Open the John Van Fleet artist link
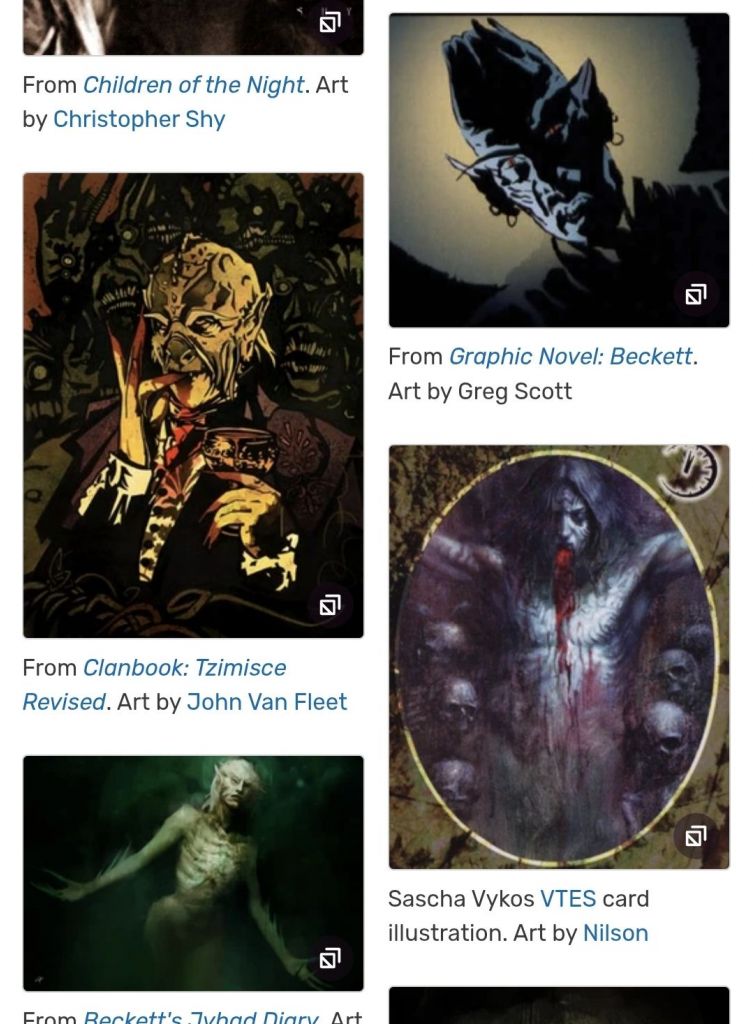Image resolution: width=753 pixels, height=1024 pixels. click(x=266, y=702)
